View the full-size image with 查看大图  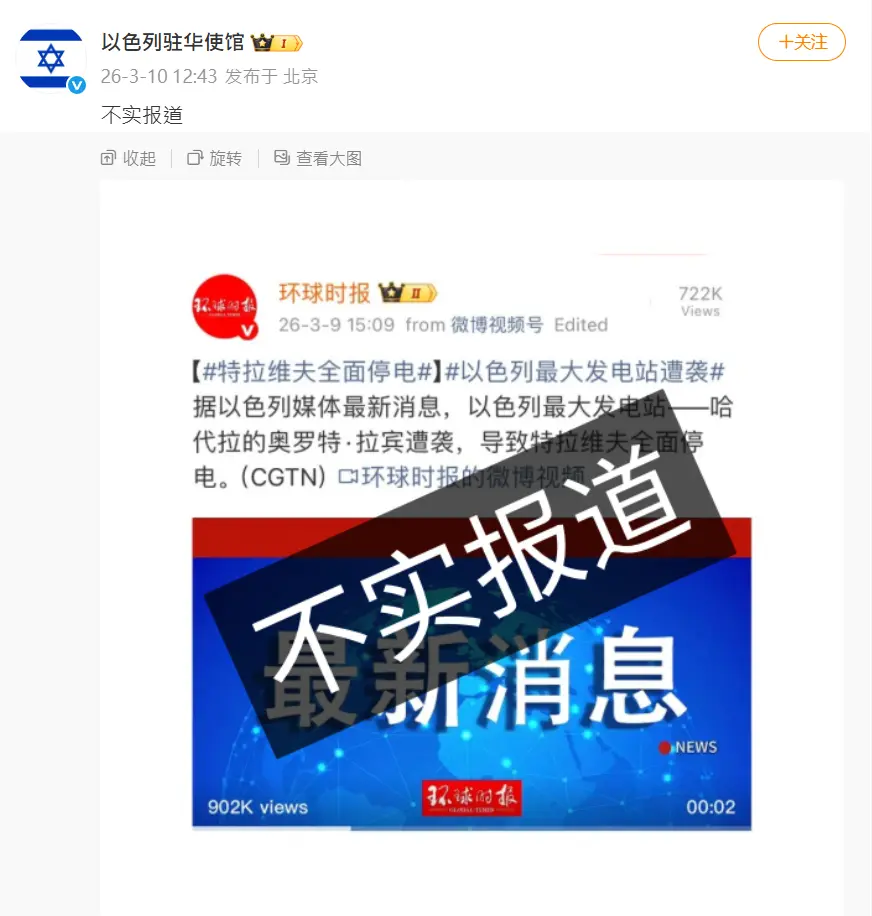coord(318,158)
